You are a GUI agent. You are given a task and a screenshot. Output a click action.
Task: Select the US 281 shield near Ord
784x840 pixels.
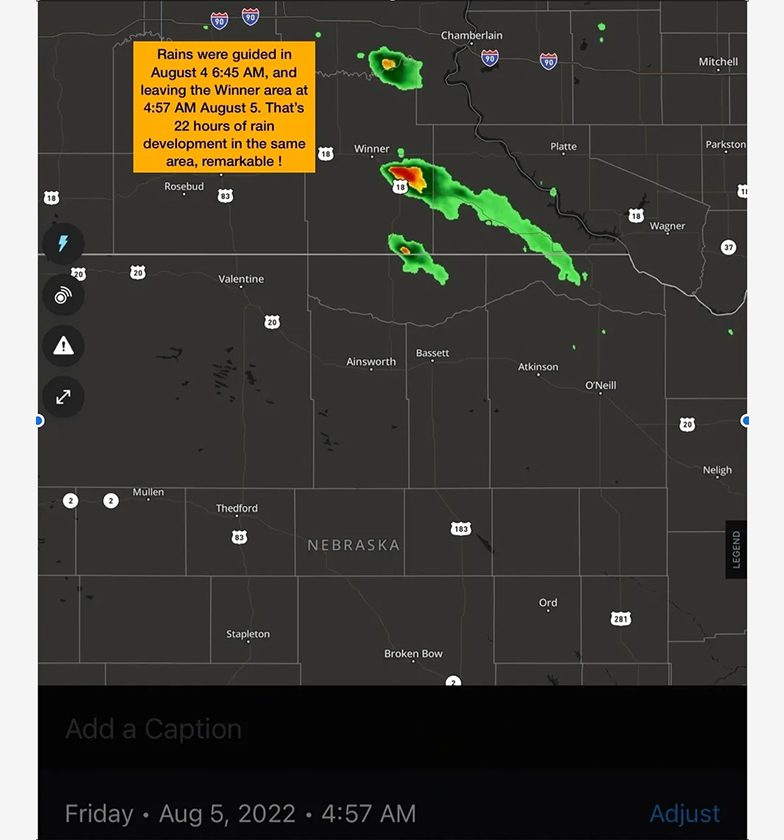pyautogui.click(x=621, y=620)
